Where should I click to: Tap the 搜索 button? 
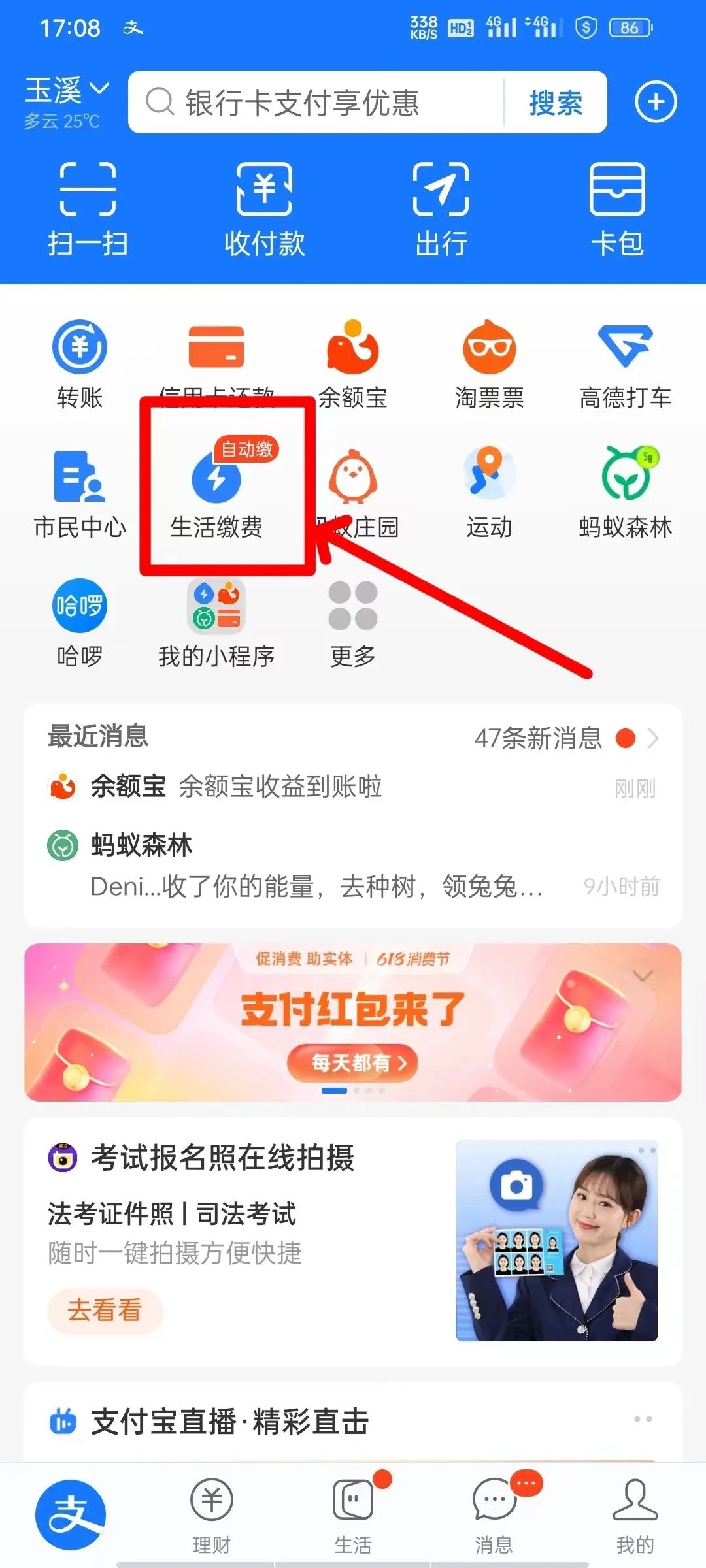555,103
